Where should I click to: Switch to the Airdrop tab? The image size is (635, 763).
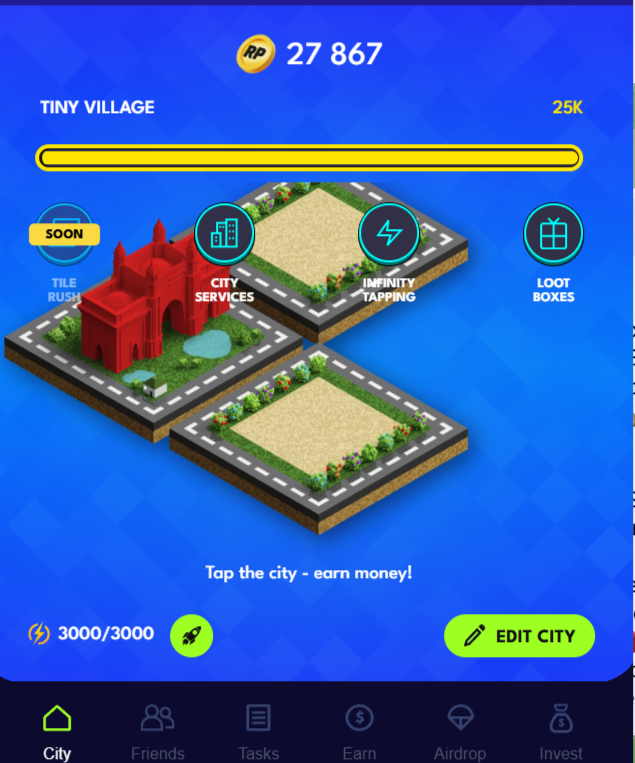[x=459, y=731]
